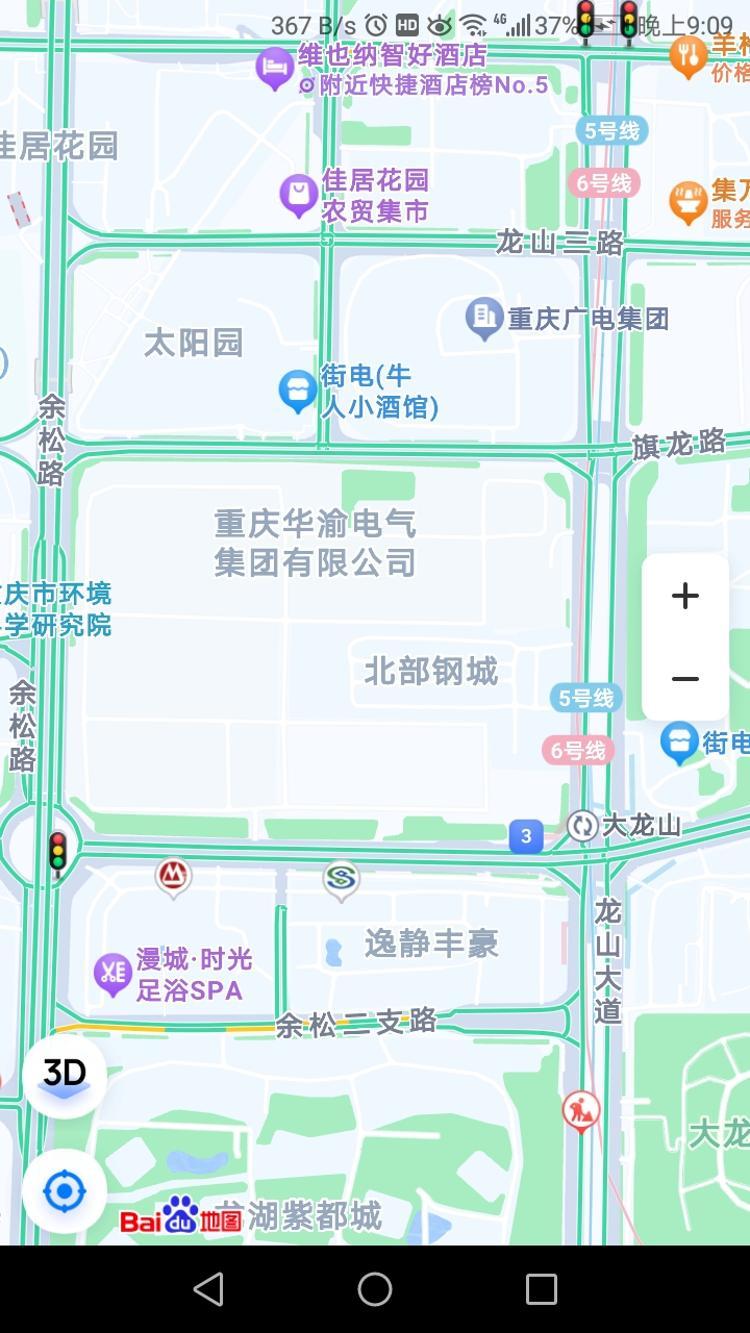This screenshot has height=1333, width=750.
Task: Tap the 大龙山 metro station marker
Action: pyautogui.click(x=582, y=826)
